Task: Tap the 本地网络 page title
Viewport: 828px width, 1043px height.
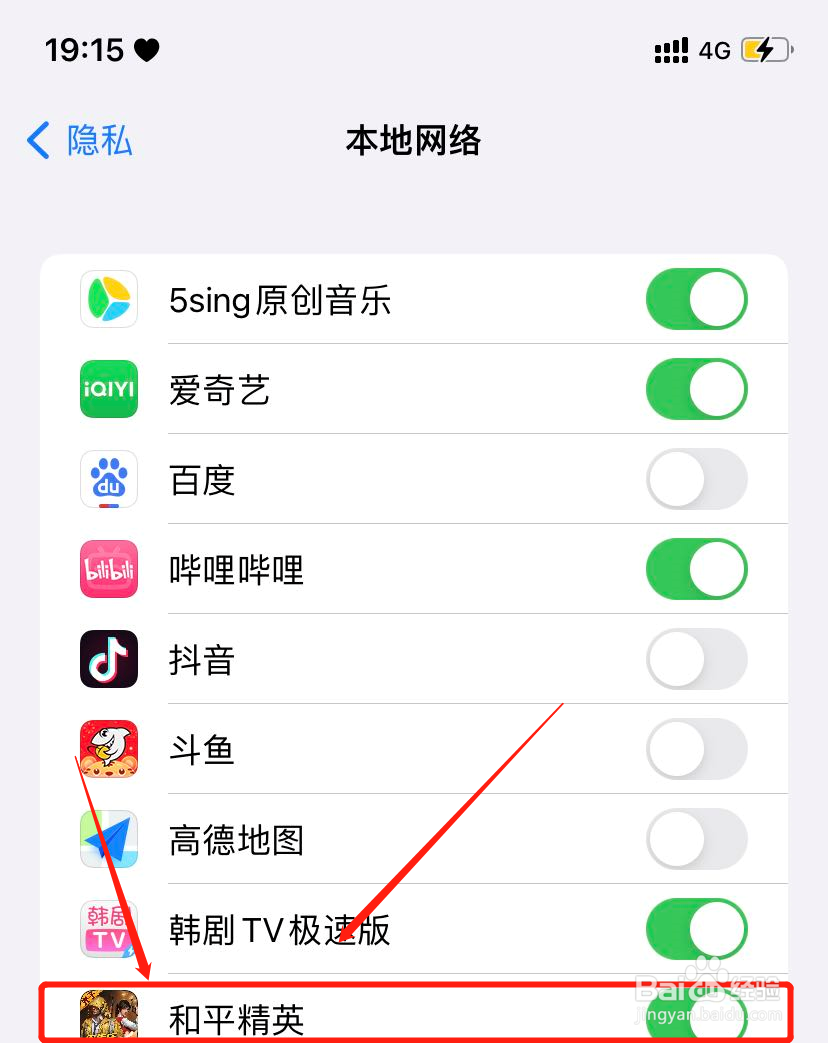Action: point(414,141)
